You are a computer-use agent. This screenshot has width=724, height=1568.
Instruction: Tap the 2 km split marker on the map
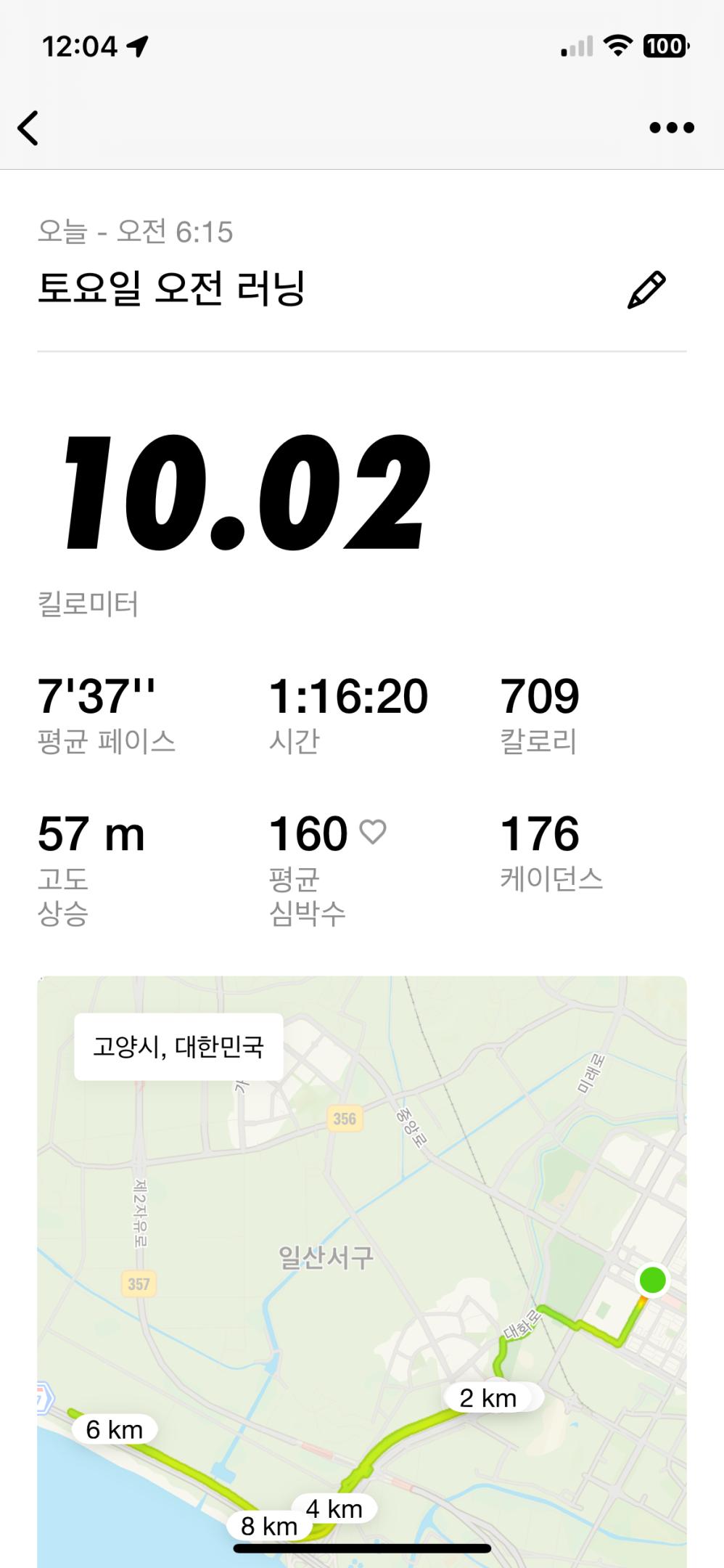point(490,1397)
